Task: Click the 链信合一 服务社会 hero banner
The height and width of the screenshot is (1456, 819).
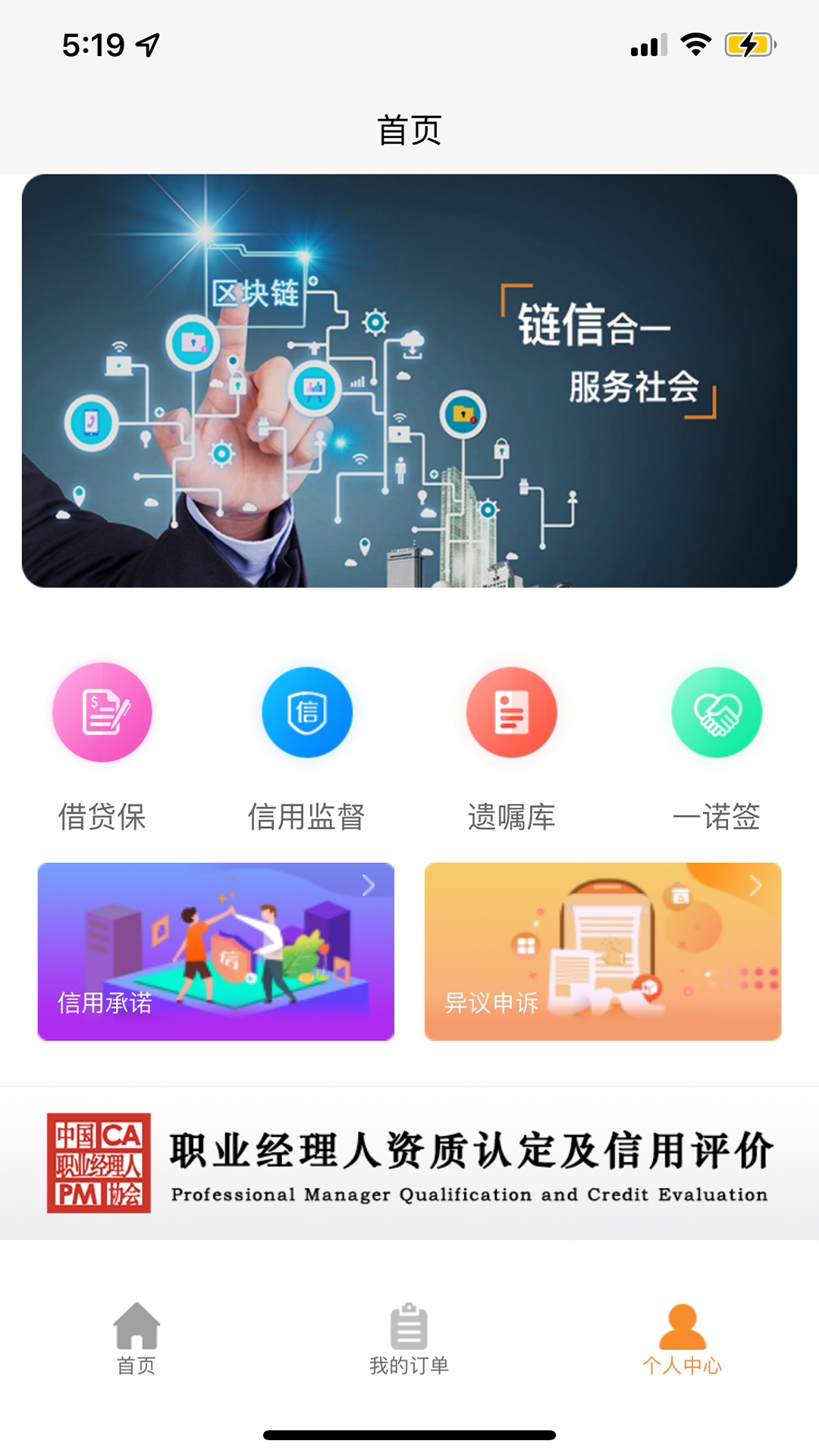Action: point(409,379)
